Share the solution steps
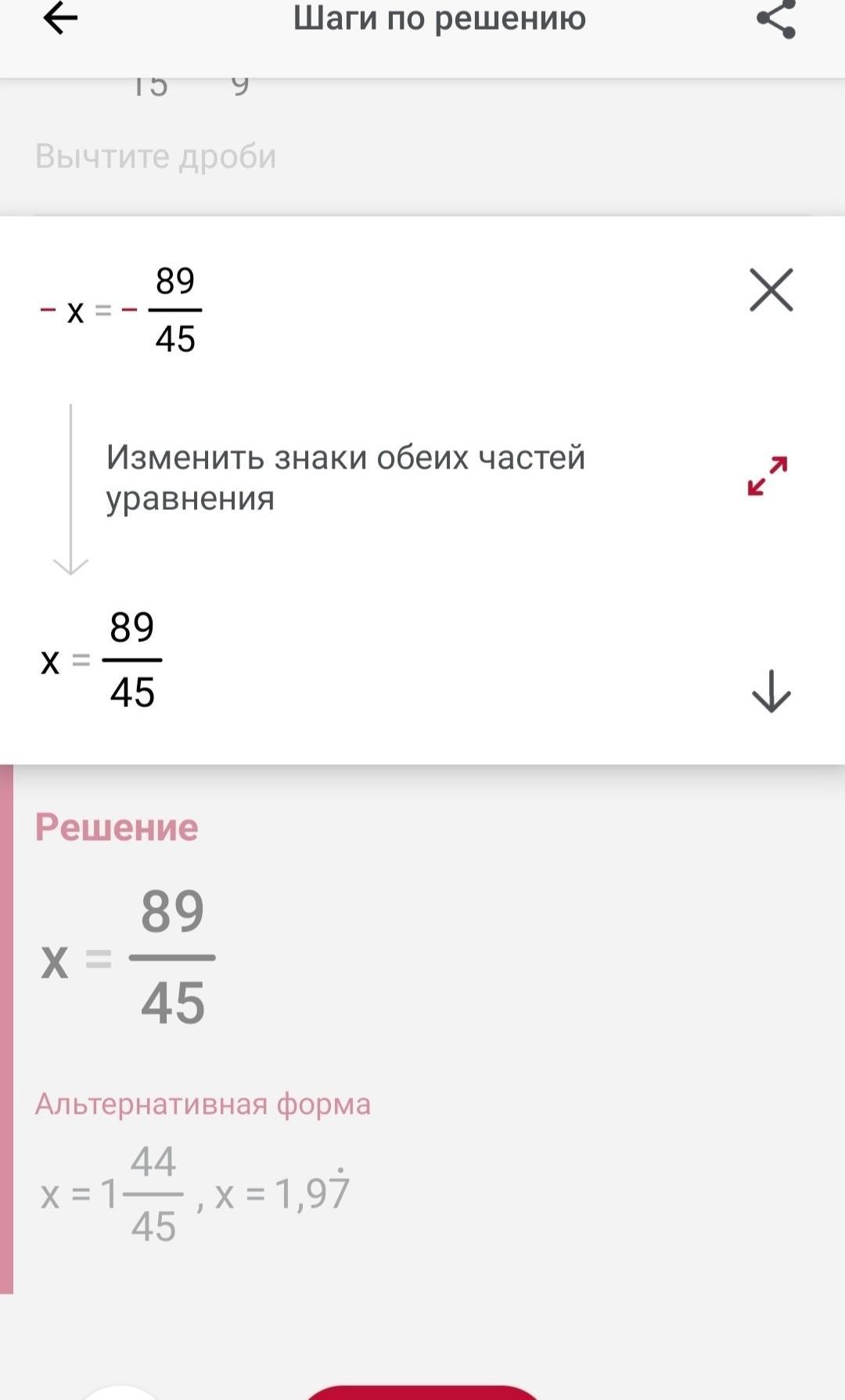This screenshot has height=1400, width=845. [775, 19]
